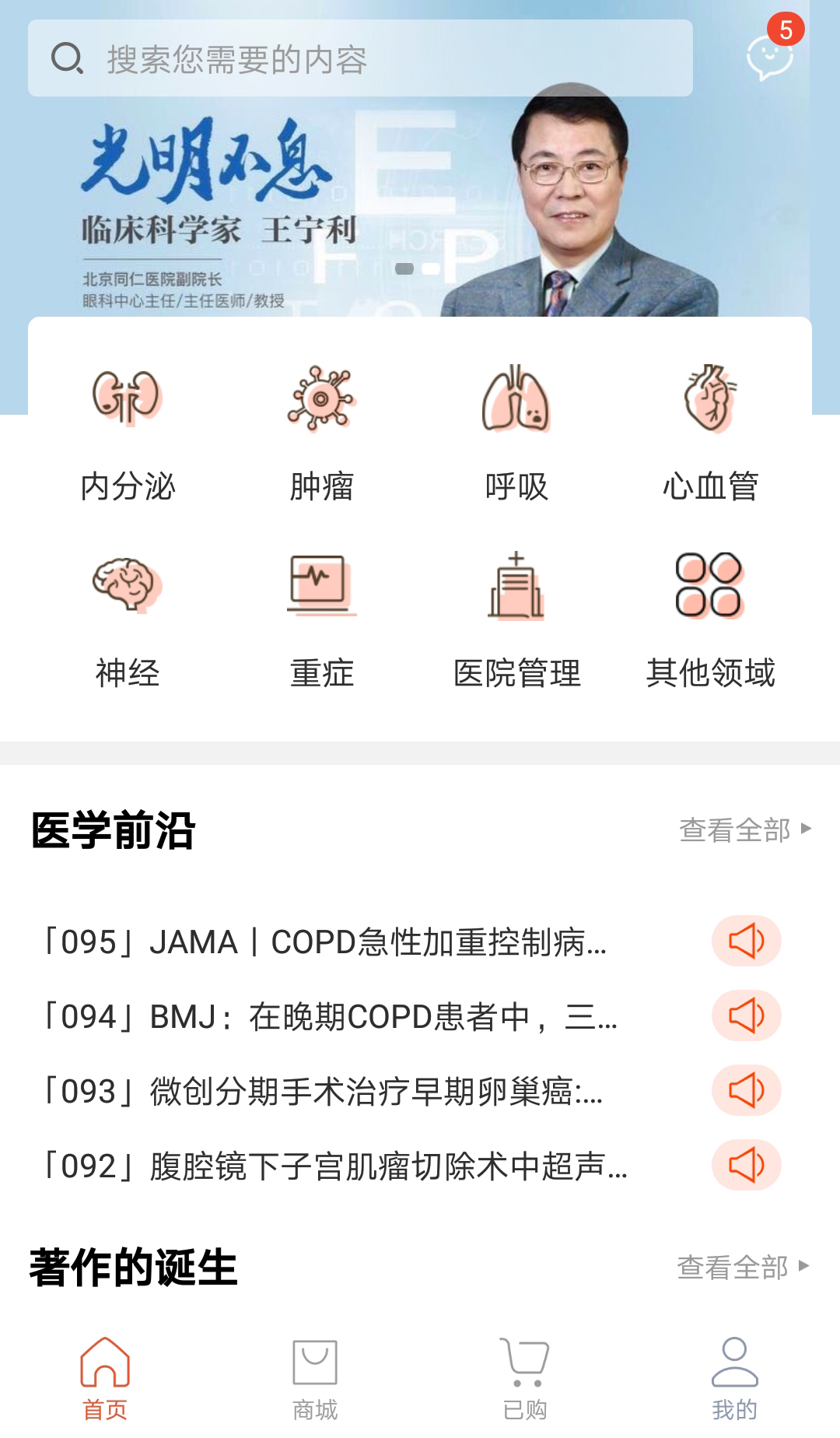This screenshot has width=840, height=1438.
Task: Play audio for the BMJ article 094
Action: [x=745, y=1015]
